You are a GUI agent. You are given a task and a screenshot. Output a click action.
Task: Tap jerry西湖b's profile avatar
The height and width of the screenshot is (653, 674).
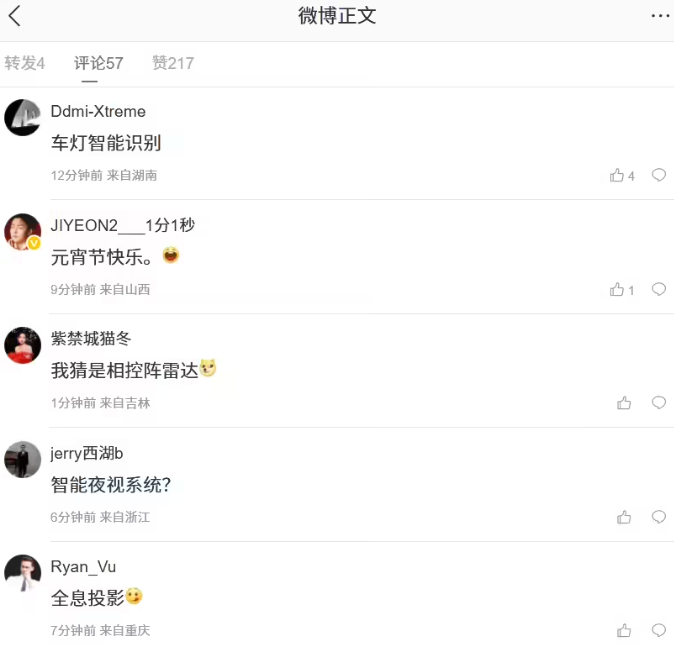pos(23,460)
